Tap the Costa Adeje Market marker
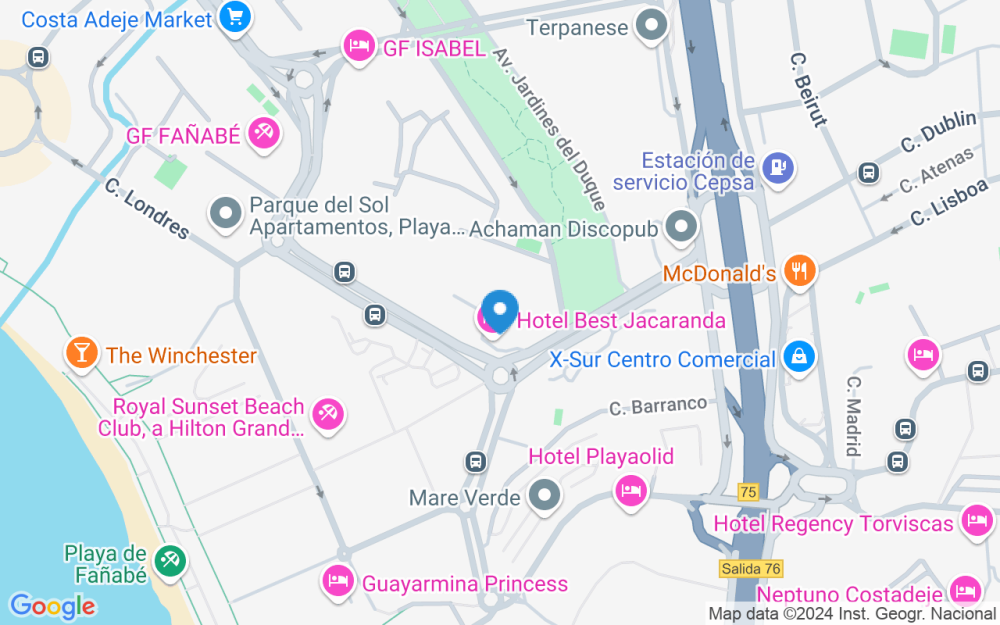Screen dimensions: 1000x625 [x=235, y=17]
